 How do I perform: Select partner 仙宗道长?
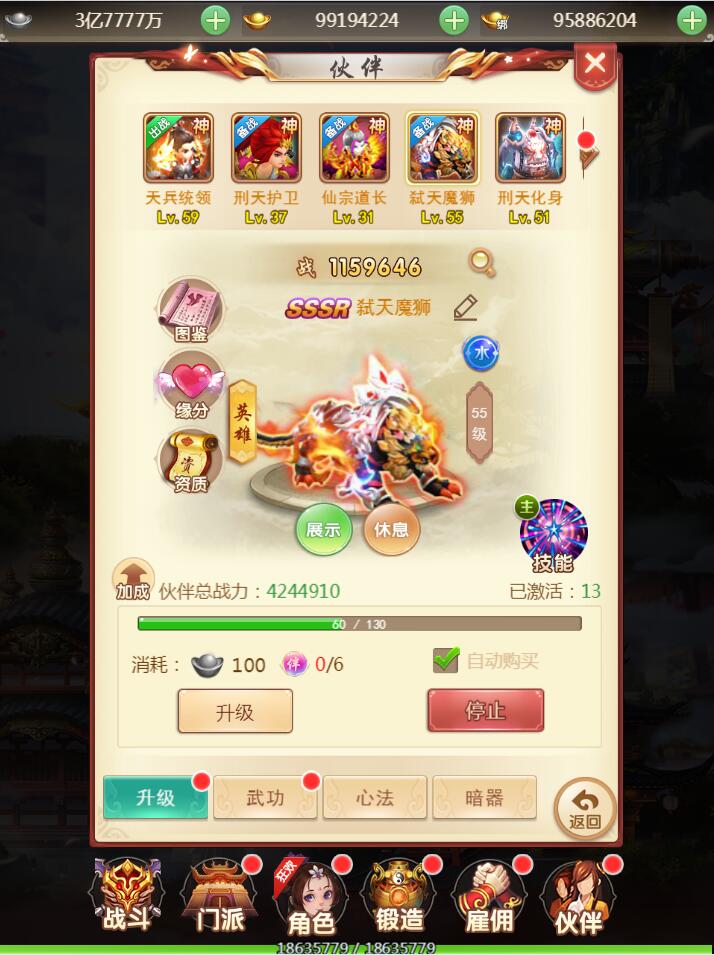[x=354, y=148]
